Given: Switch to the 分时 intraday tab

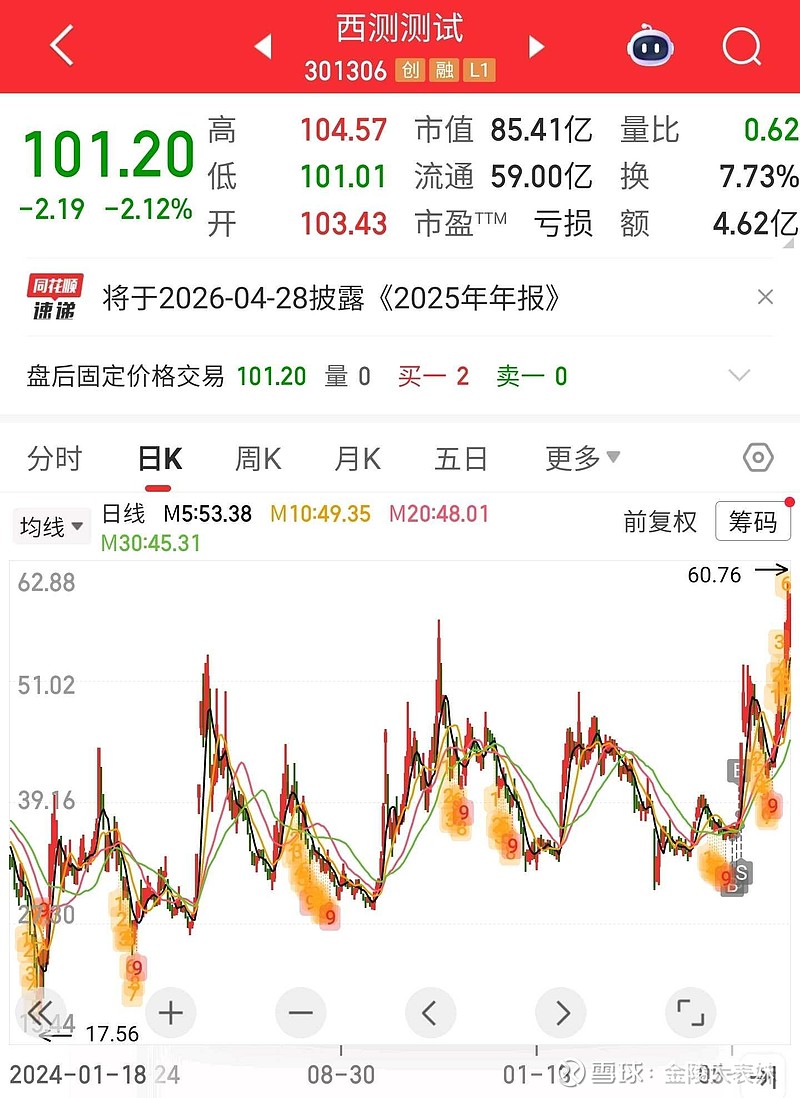Looking at the screenshot, I should click(x=55, y=458).
